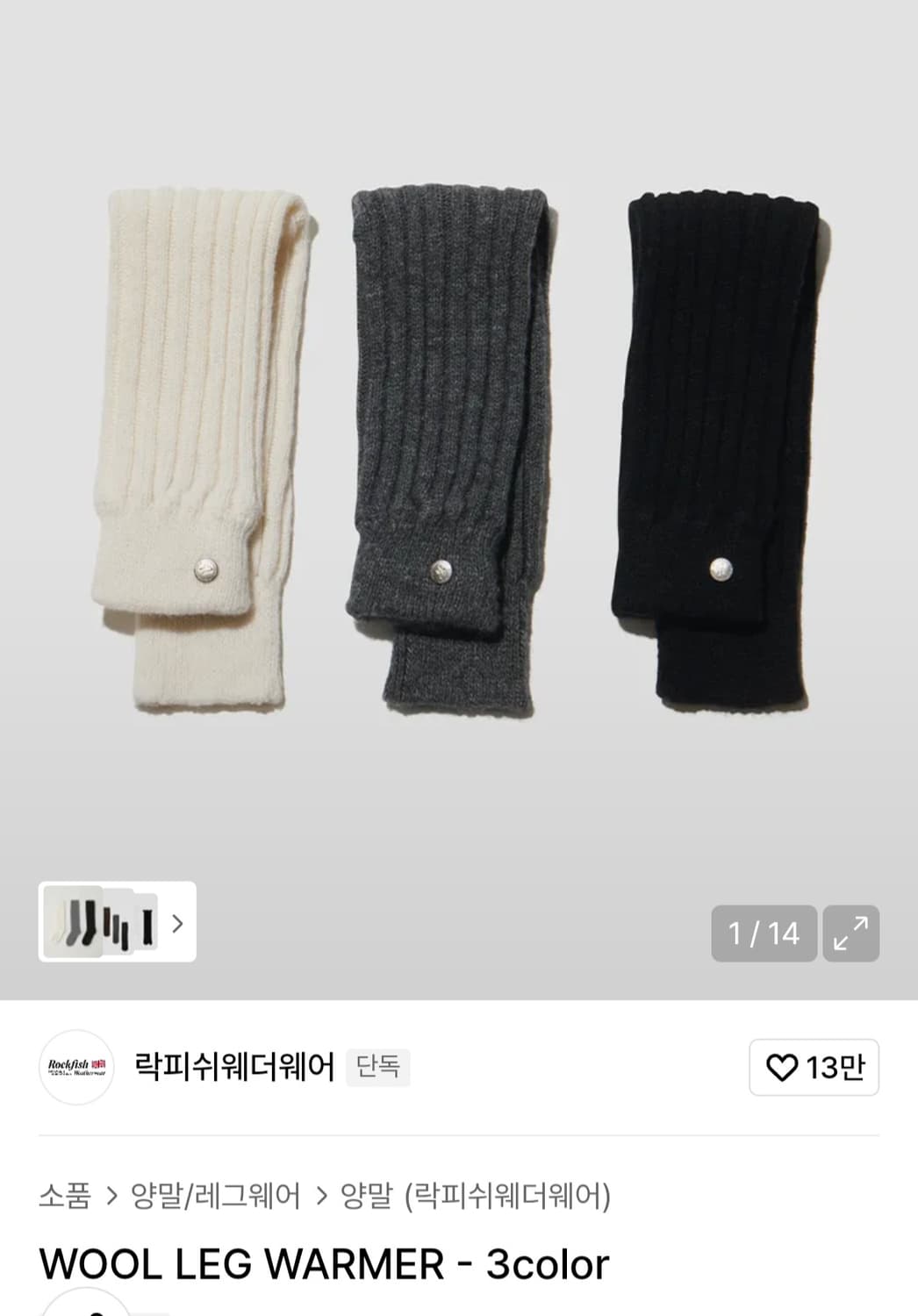918x1316 pixels.
Task: Tap the right chevron beside the thumbnails
Action: click(x=178, y=924)
